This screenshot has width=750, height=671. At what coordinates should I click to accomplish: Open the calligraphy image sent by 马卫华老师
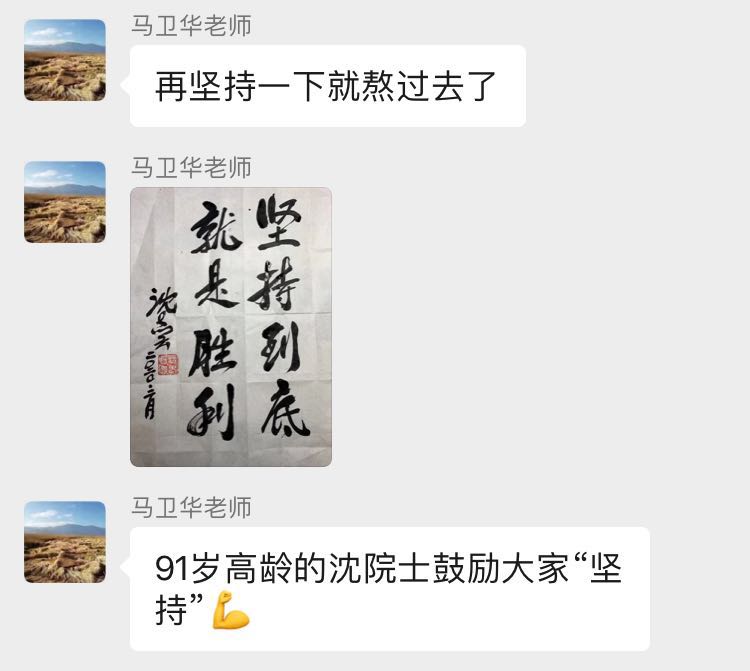(231, 326)
